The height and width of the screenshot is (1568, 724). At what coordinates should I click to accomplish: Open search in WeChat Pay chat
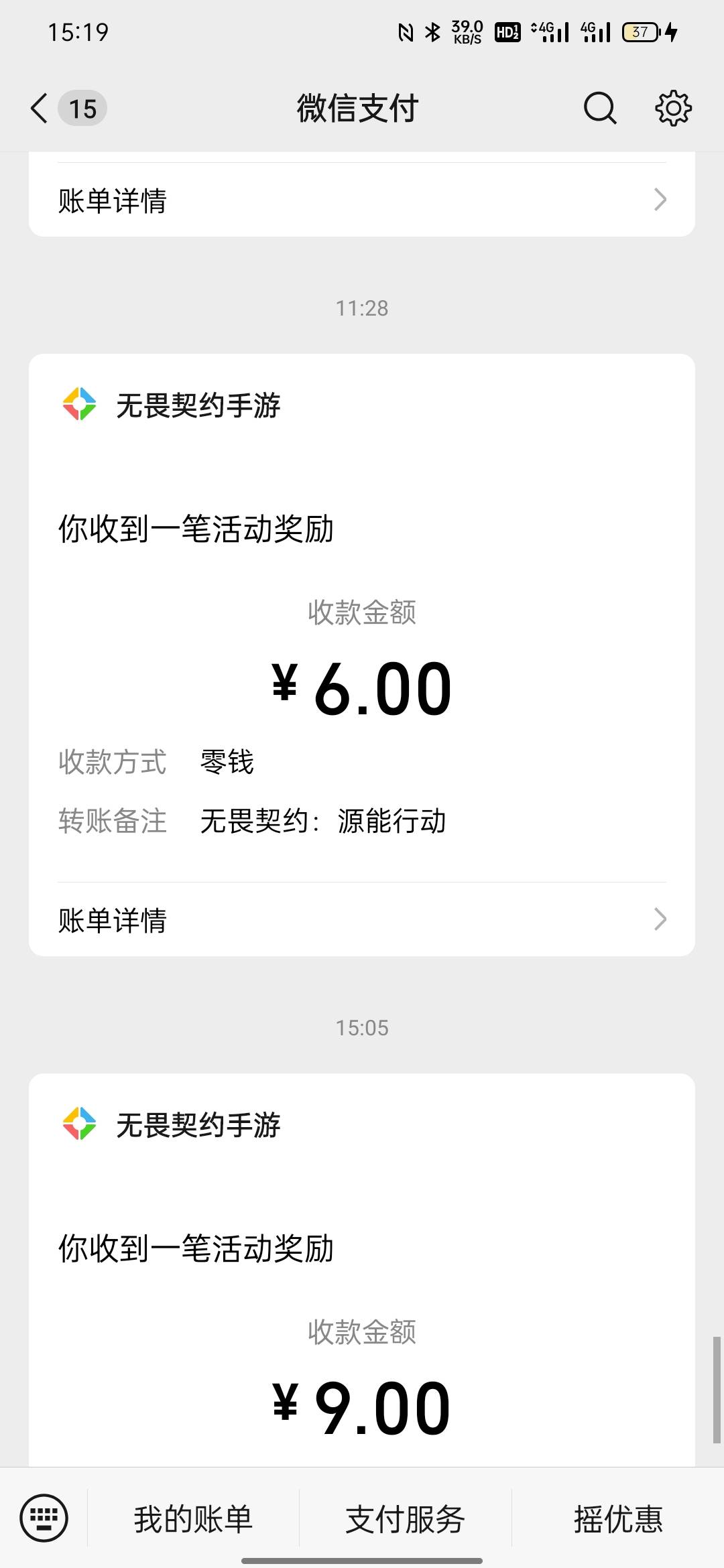[600, 108]
